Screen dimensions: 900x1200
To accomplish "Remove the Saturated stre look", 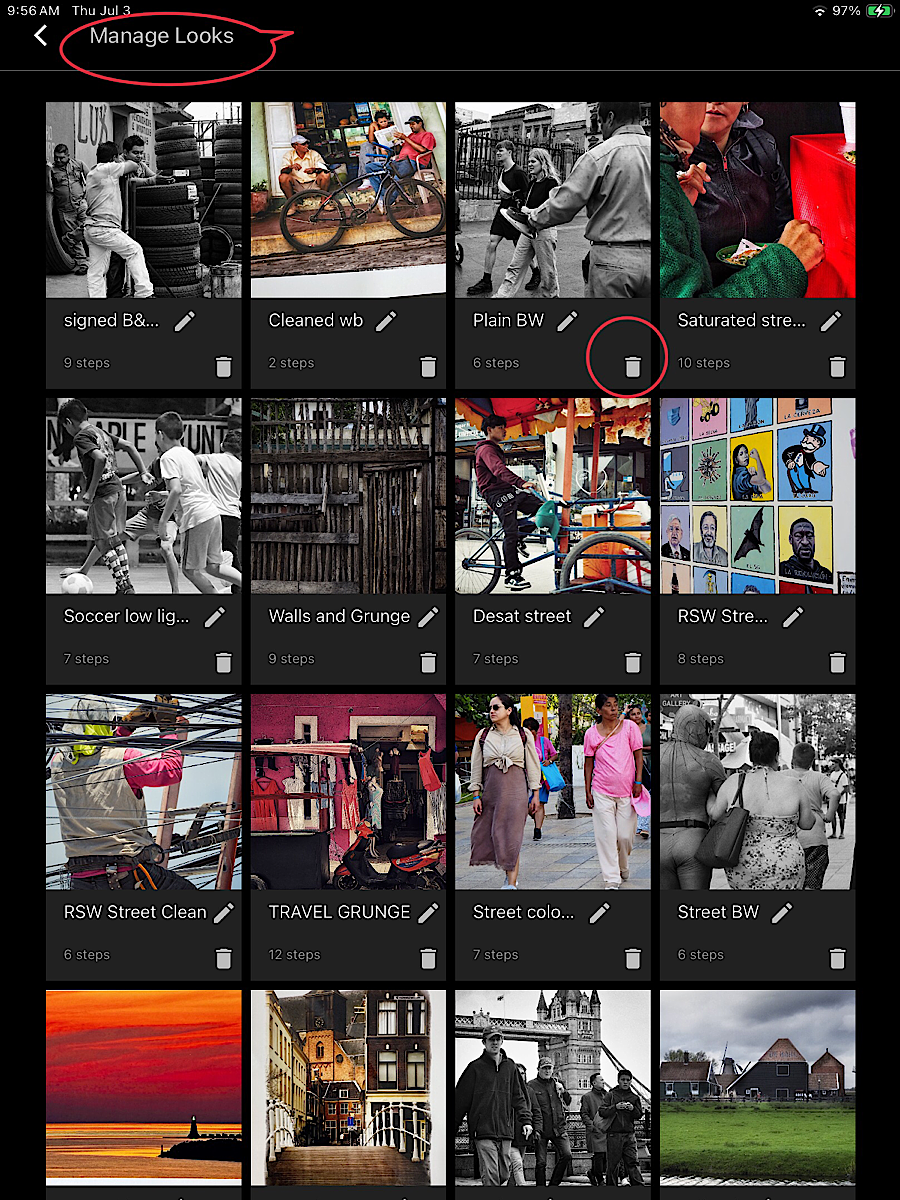I will pyautogui.click(x=838, y=367).
